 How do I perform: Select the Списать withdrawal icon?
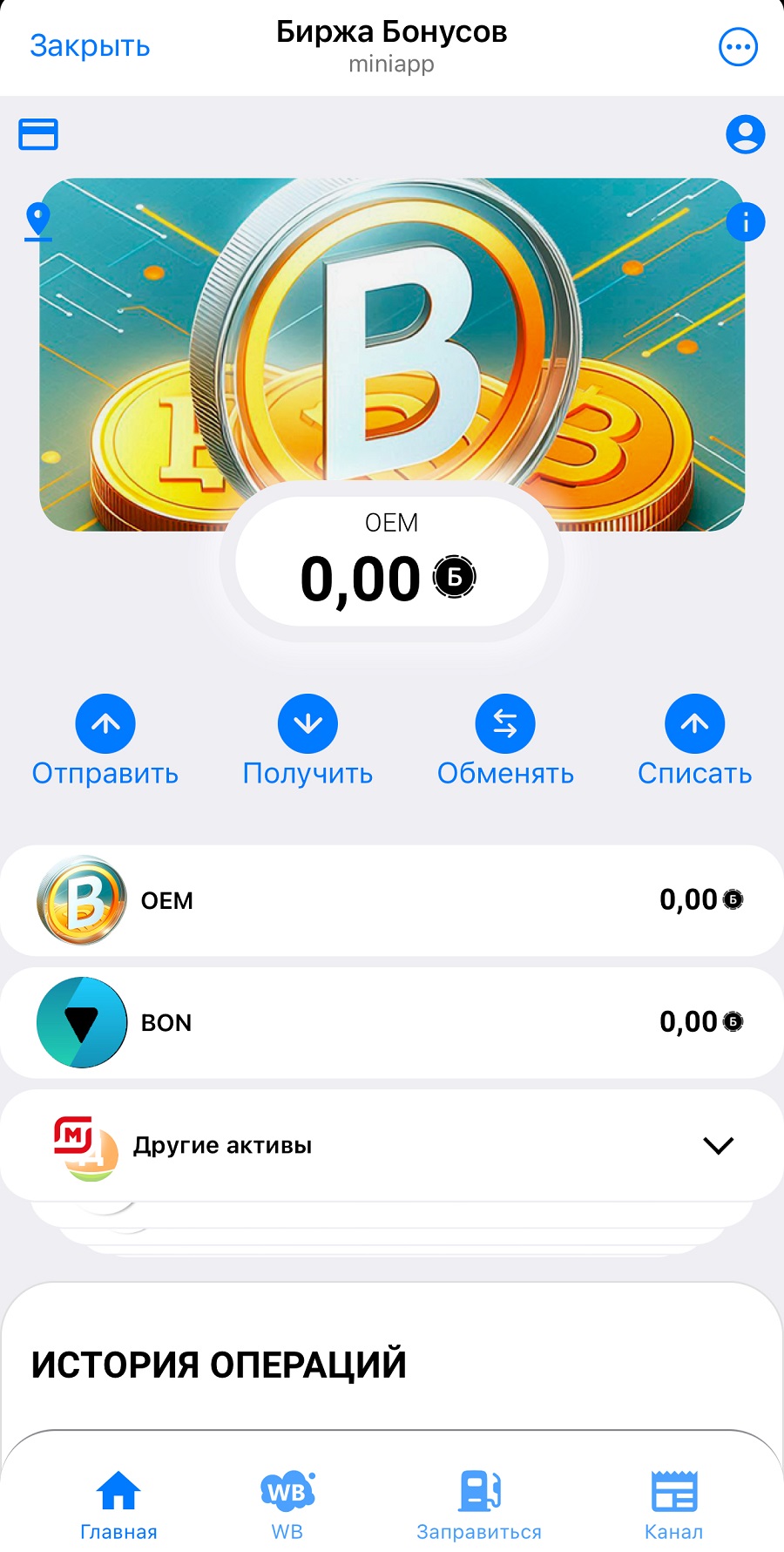click(693, 723)
